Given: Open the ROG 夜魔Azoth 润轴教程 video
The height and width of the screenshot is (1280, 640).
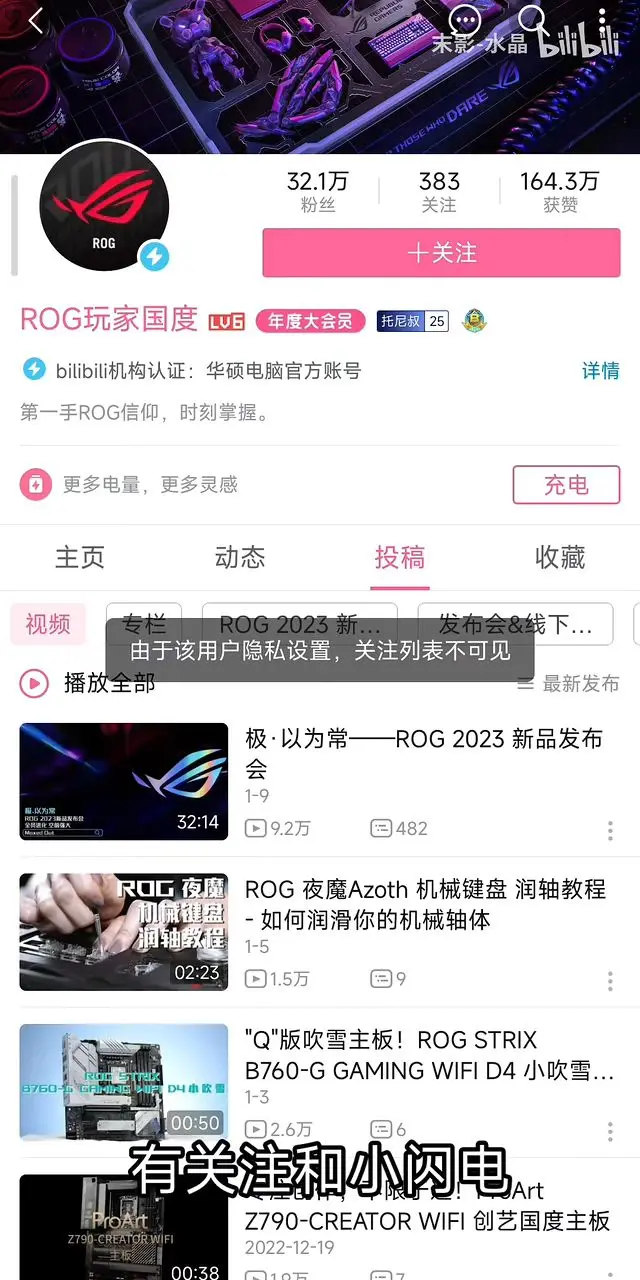Looking at the screenshot, I should (424, 903).
